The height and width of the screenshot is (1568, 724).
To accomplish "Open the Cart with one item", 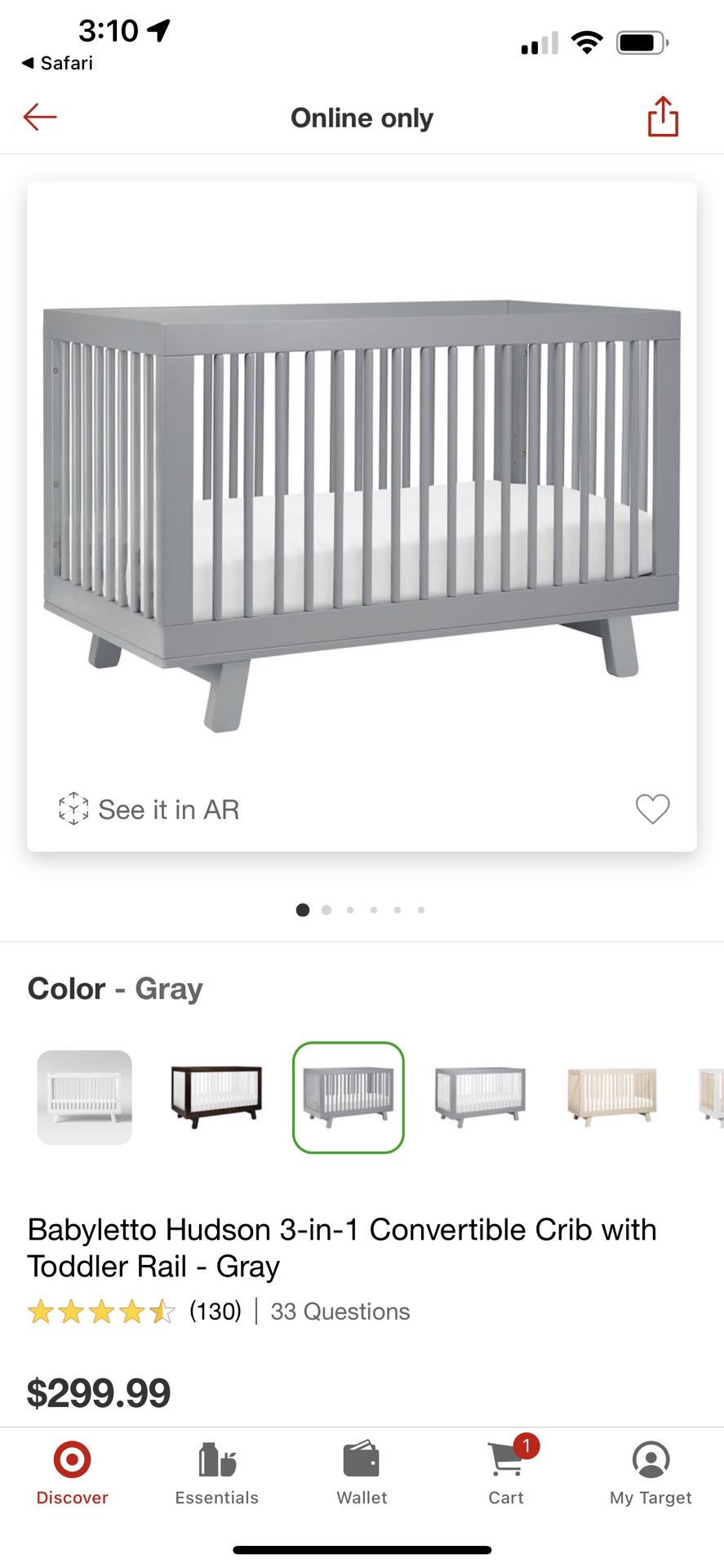I will coord(507,1473).
